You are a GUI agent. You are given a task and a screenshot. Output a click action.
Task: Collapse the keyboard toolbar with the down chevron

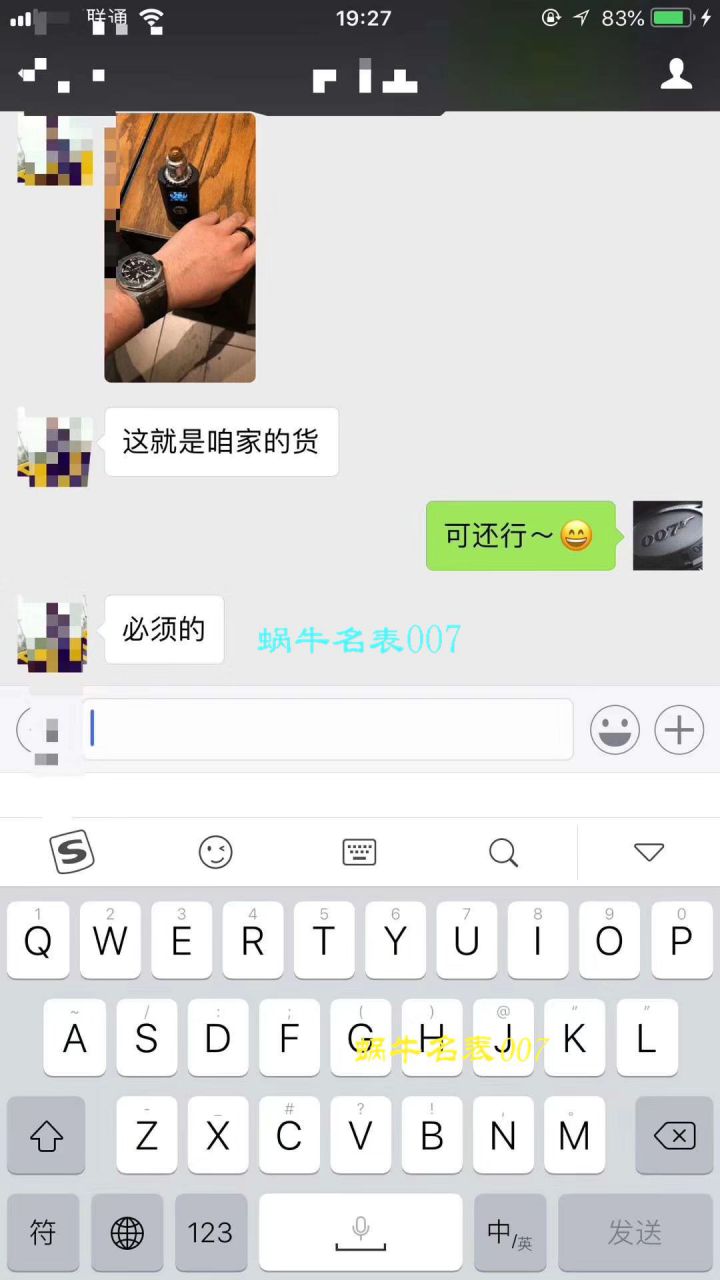[x=648, y=852]
